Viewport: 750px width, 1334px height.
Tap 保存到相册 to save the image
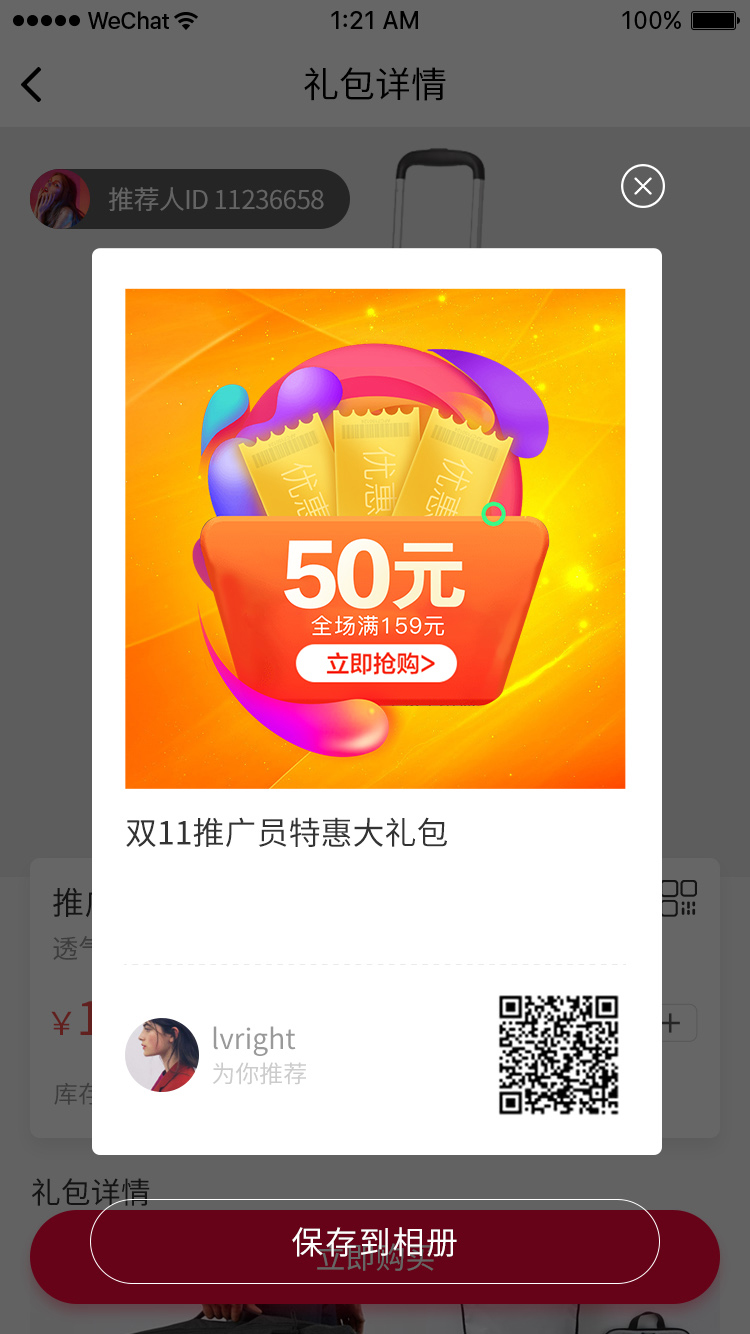coord(375,1242)
